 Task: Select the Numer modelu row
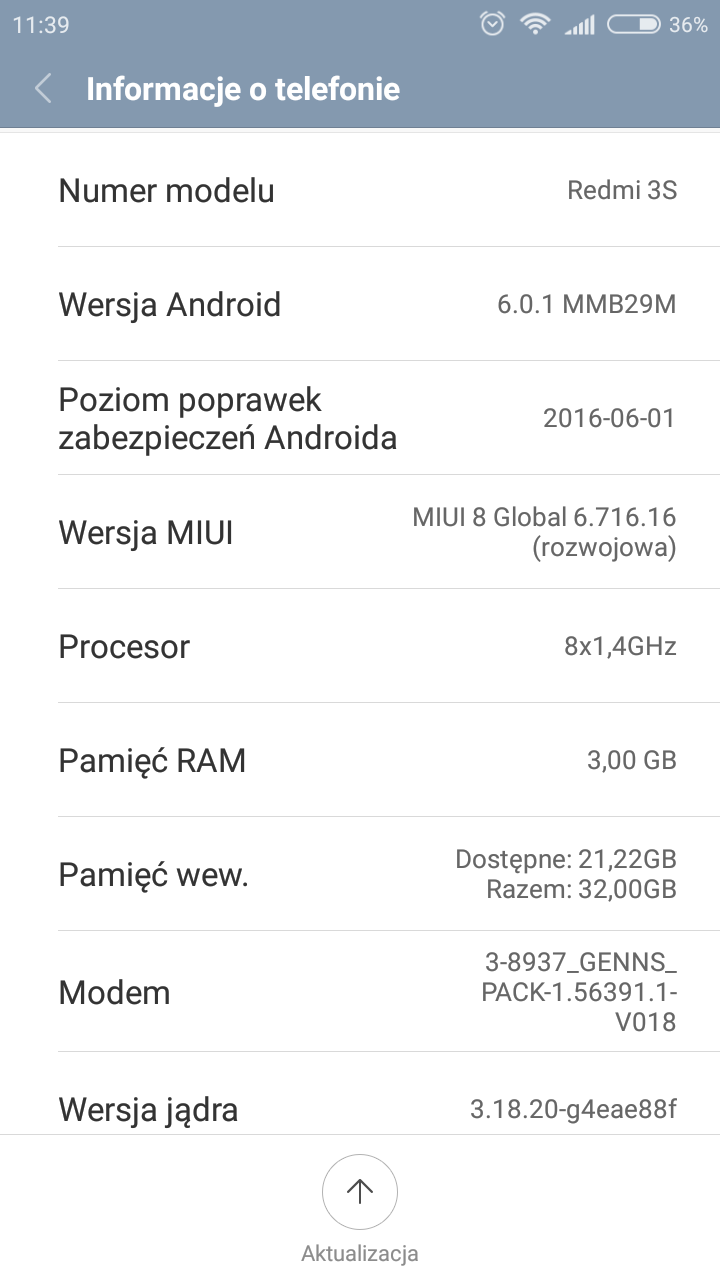[x=360, y=190]
